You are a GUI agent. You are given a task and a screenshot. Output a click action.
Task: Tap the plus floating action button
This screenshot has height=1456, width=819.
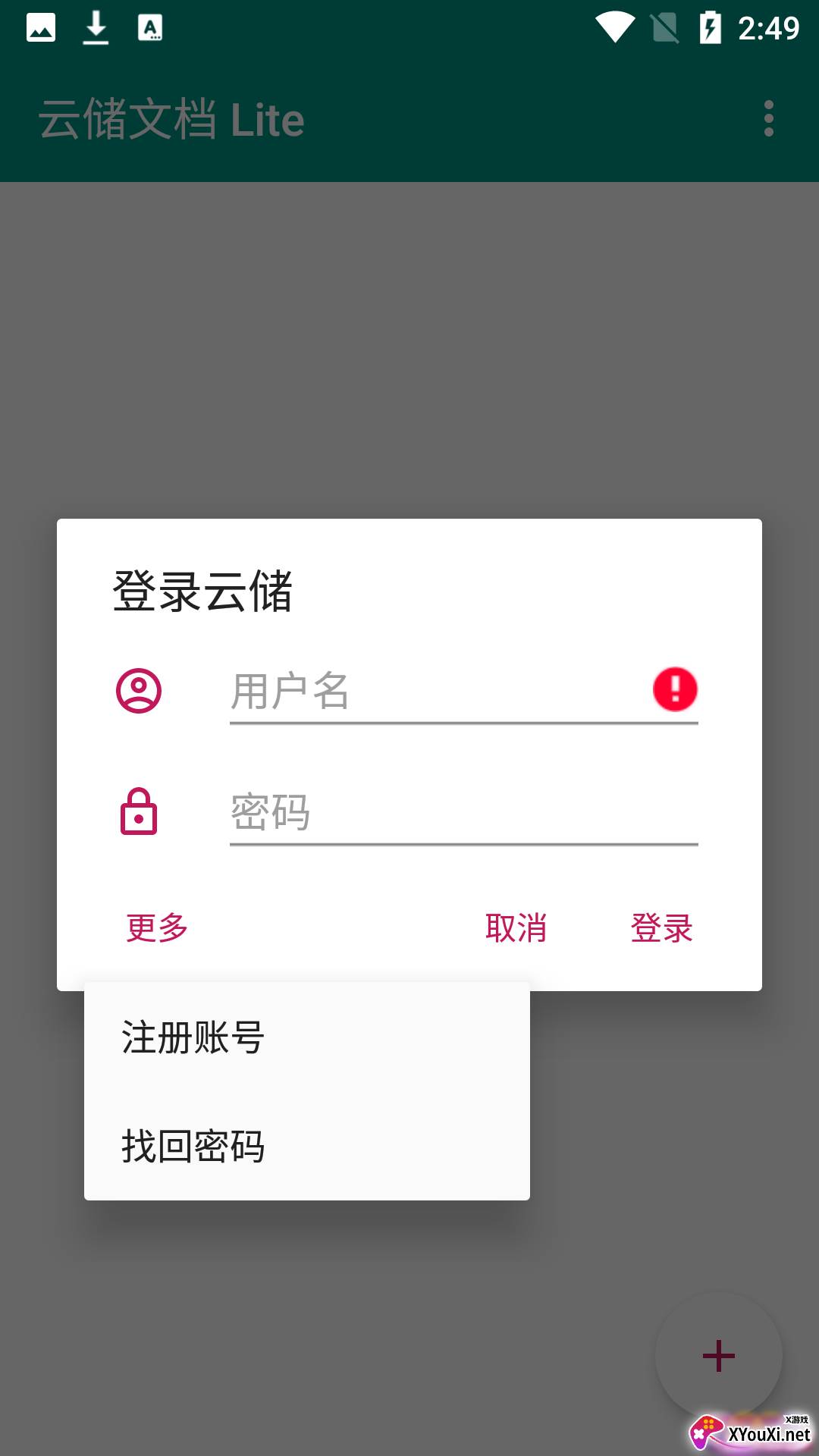[x=718, y=1355]
